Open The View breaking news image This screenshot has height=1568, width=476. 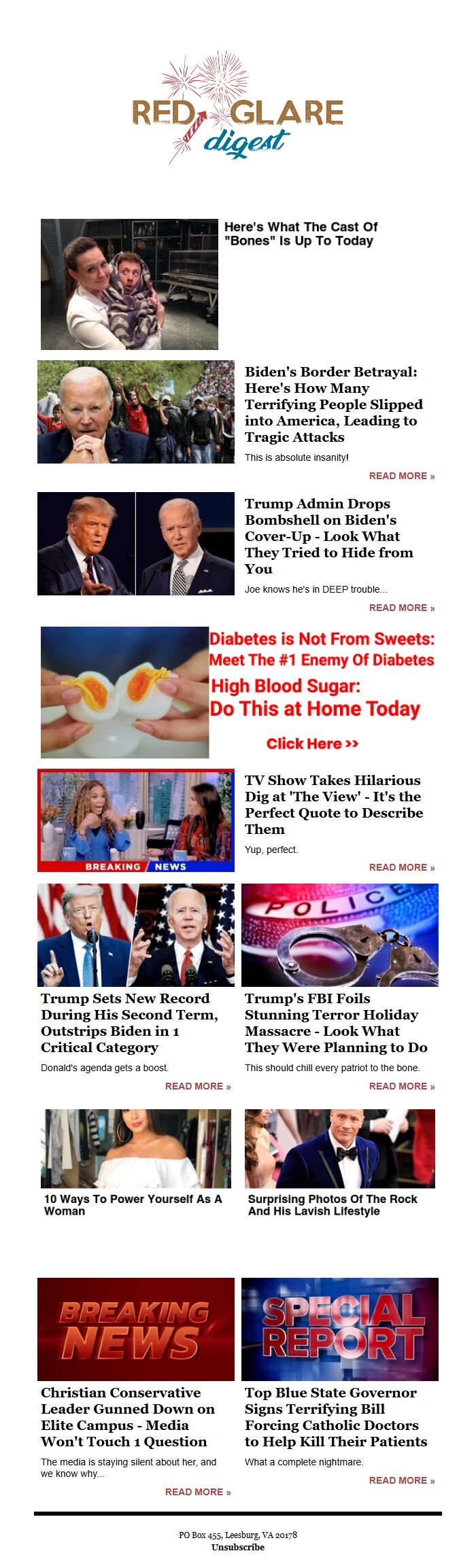point(136,820)
